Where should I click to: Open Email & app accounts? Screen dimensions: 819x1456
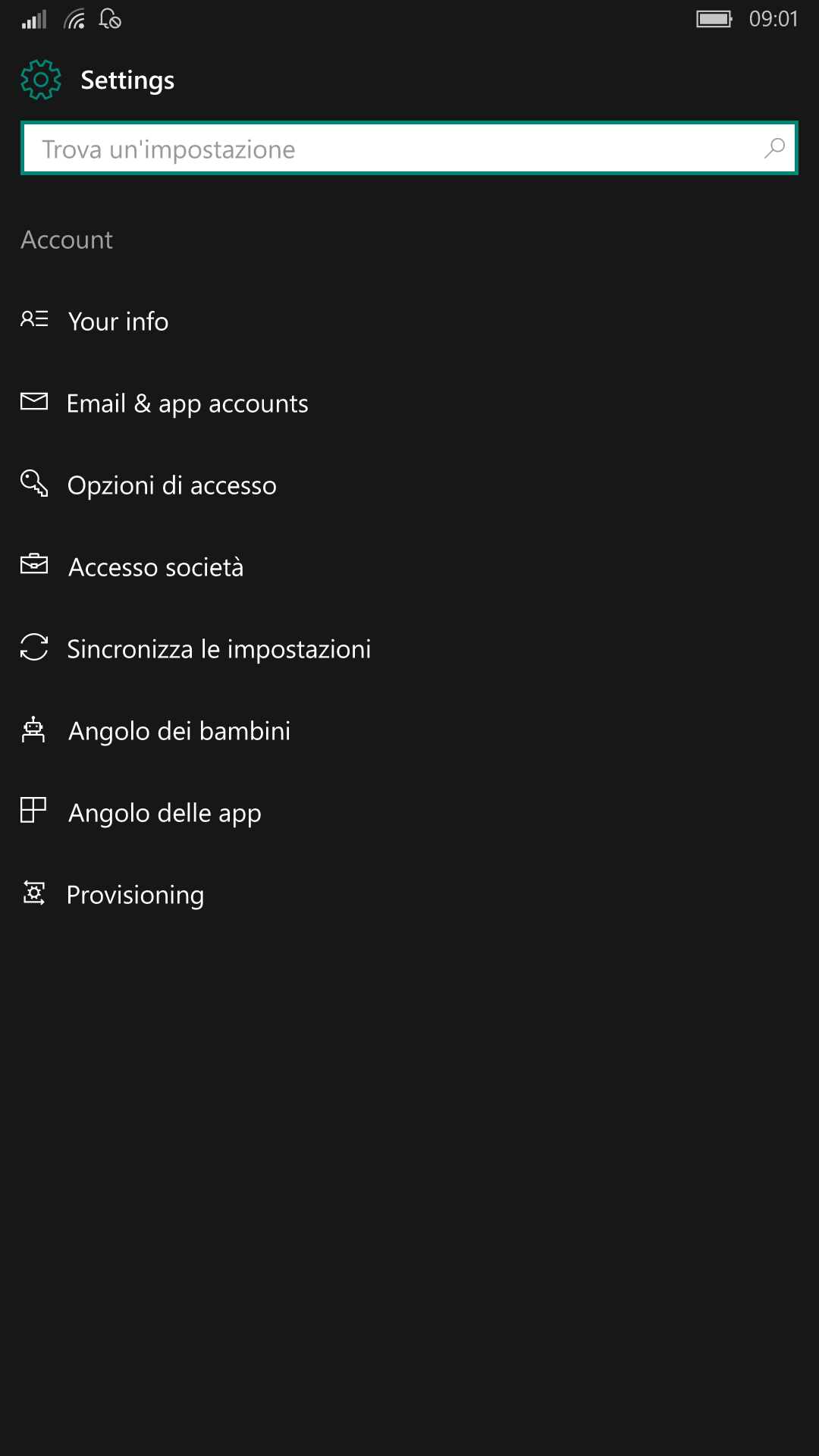coord(409,403)
